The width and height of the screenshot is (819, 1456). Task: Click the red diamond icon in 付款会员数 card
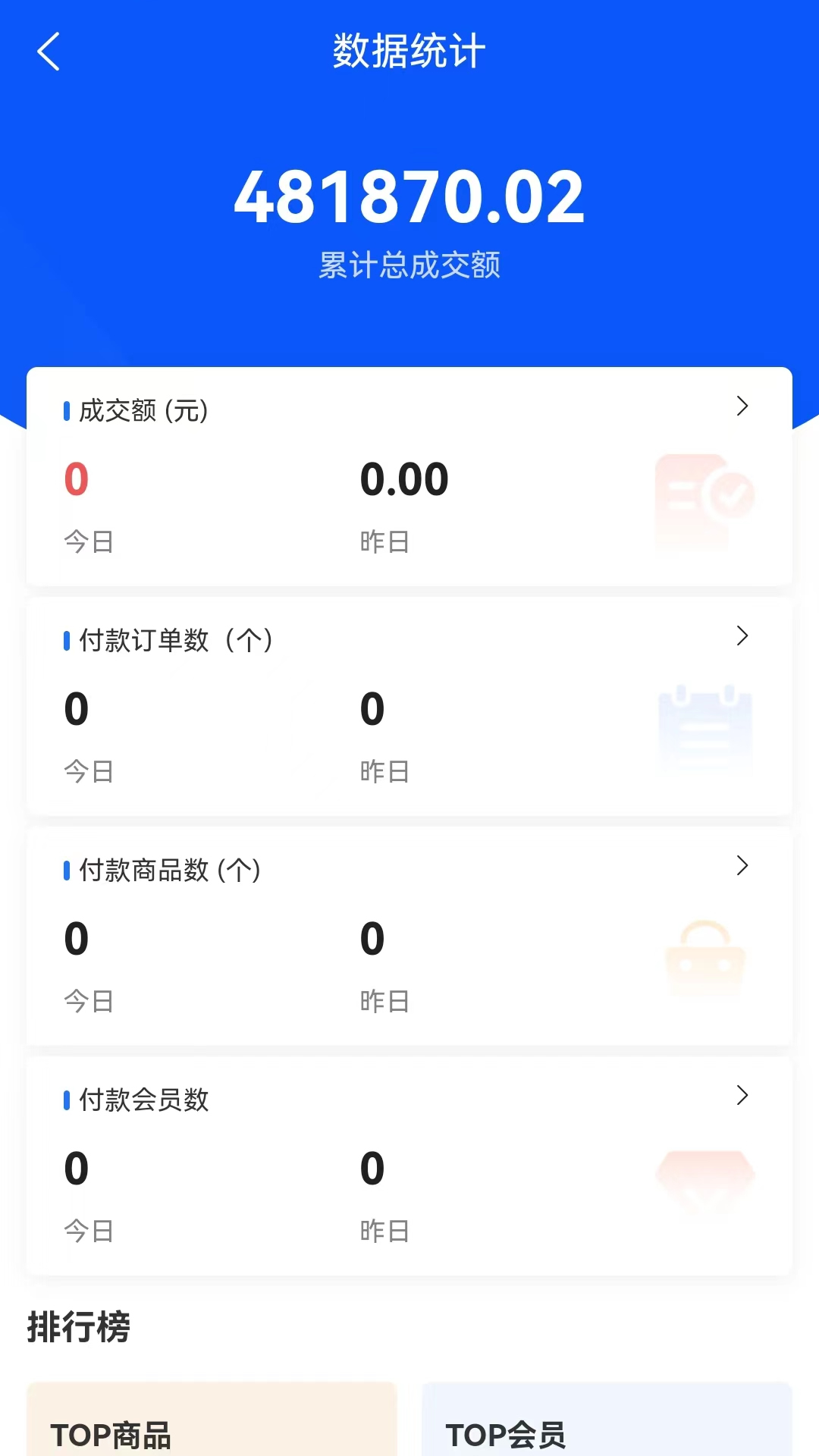point(704,1183)
